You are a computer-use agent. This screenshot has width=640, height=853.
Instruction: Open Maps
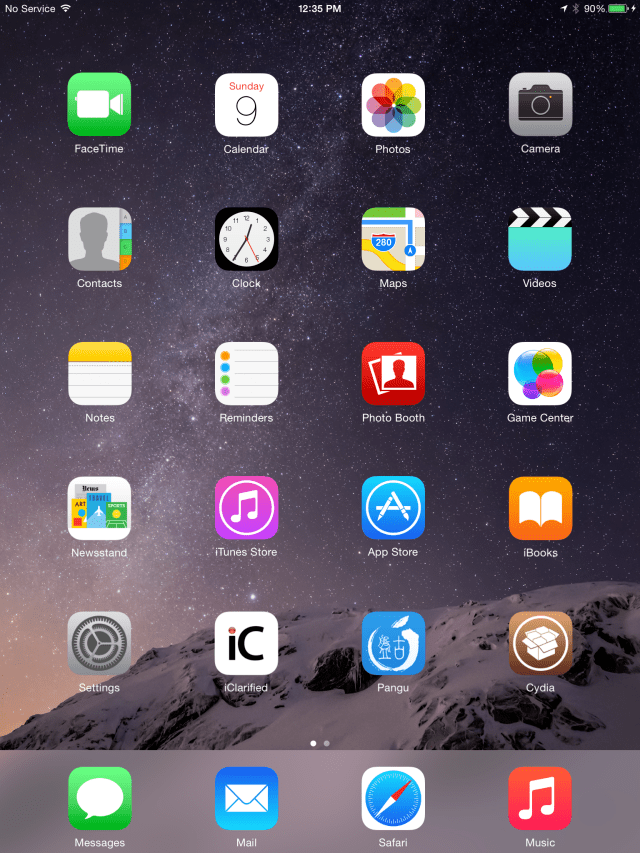coord(393,239)
